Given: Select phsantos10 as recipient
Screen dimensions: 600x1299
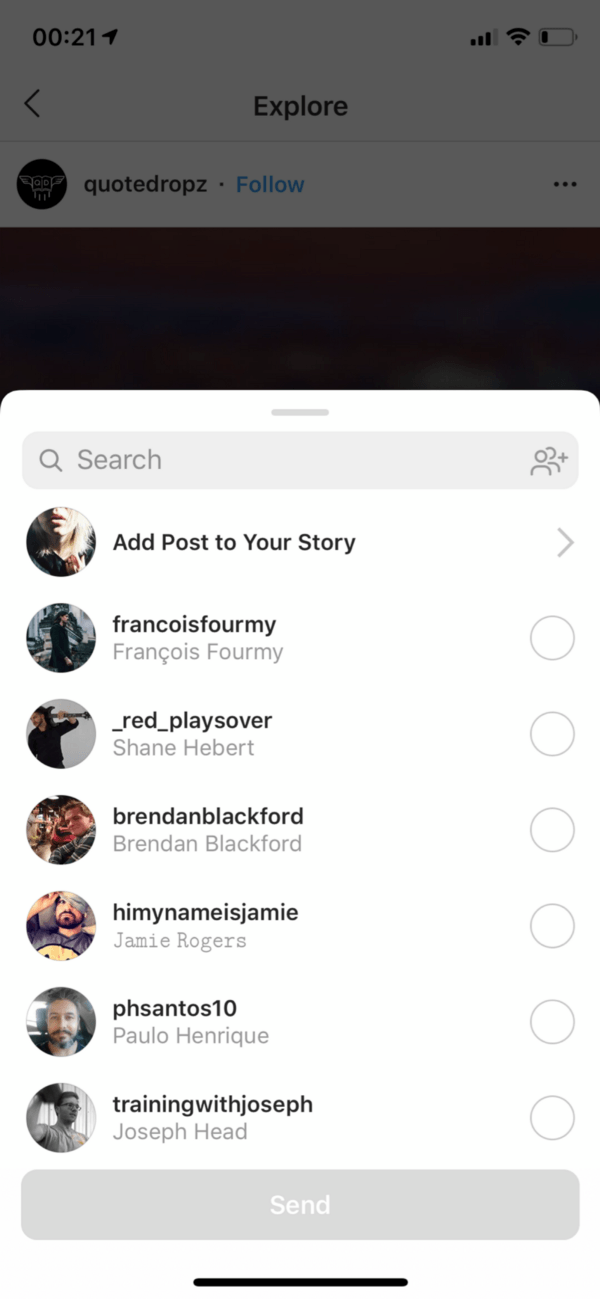Looking at the screenshot, I should tap(552, 1022).
